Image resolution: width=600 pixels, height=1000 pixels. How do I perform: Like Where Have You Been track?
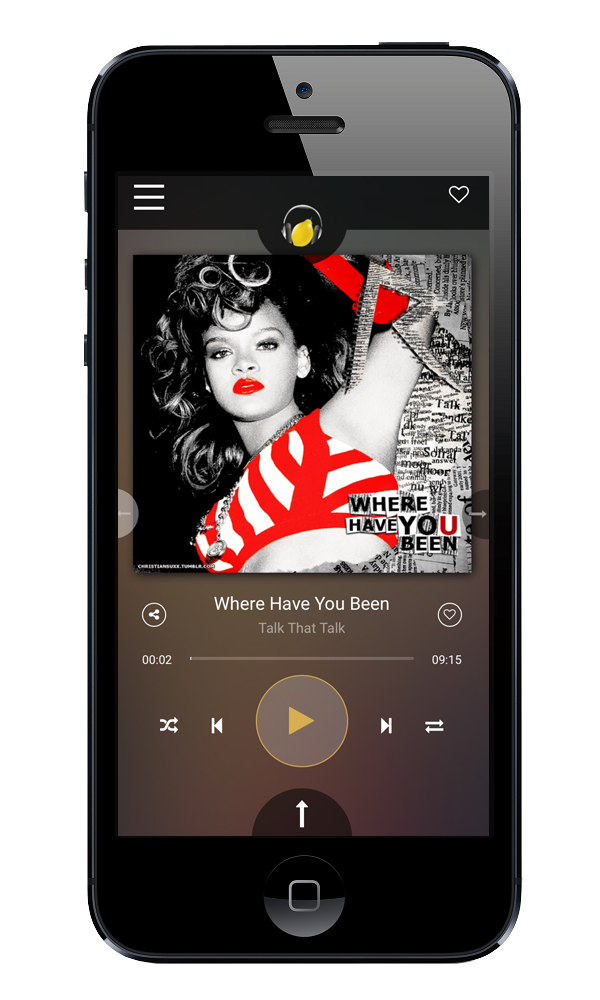[450, 615]
